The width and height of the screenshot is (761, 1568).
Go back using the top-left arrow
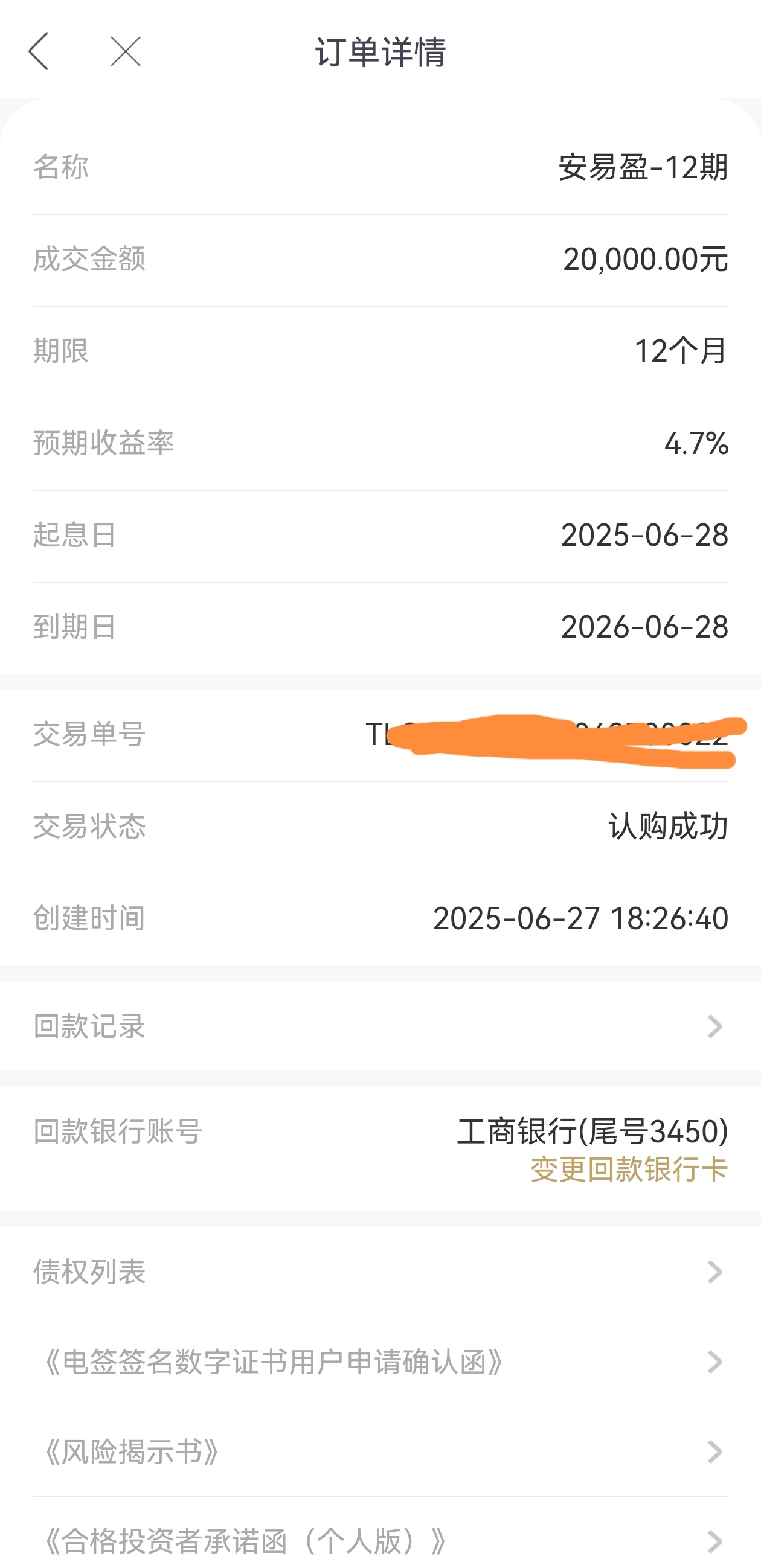coord(39,51)
